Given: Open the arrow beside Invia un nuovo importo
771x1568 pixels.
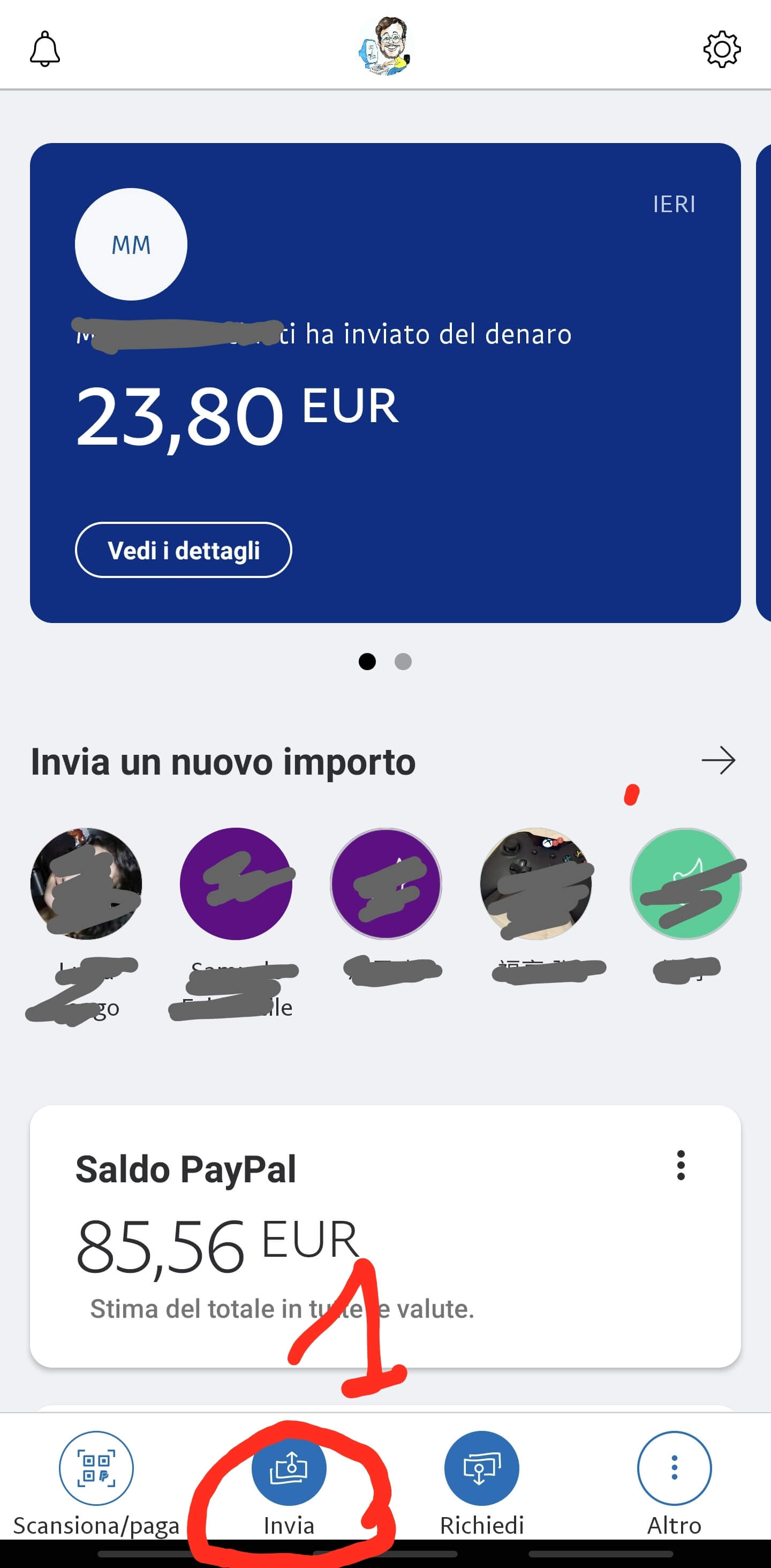Looking at the screenshot, I should pyautogui.click(x=718, y=760).
